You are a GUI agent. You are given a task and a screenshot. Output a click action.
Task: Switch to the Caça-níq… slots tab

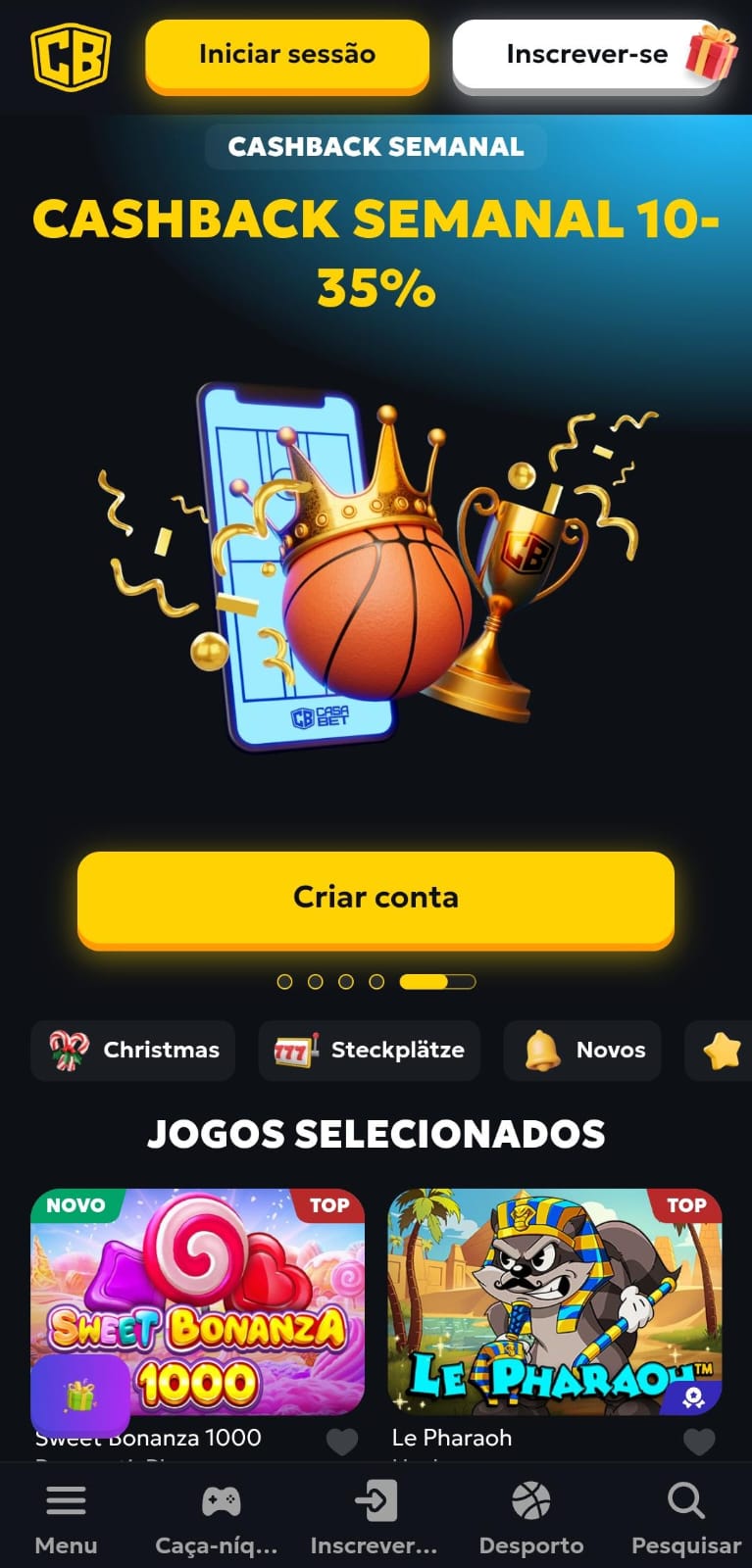click(217, 1517)
